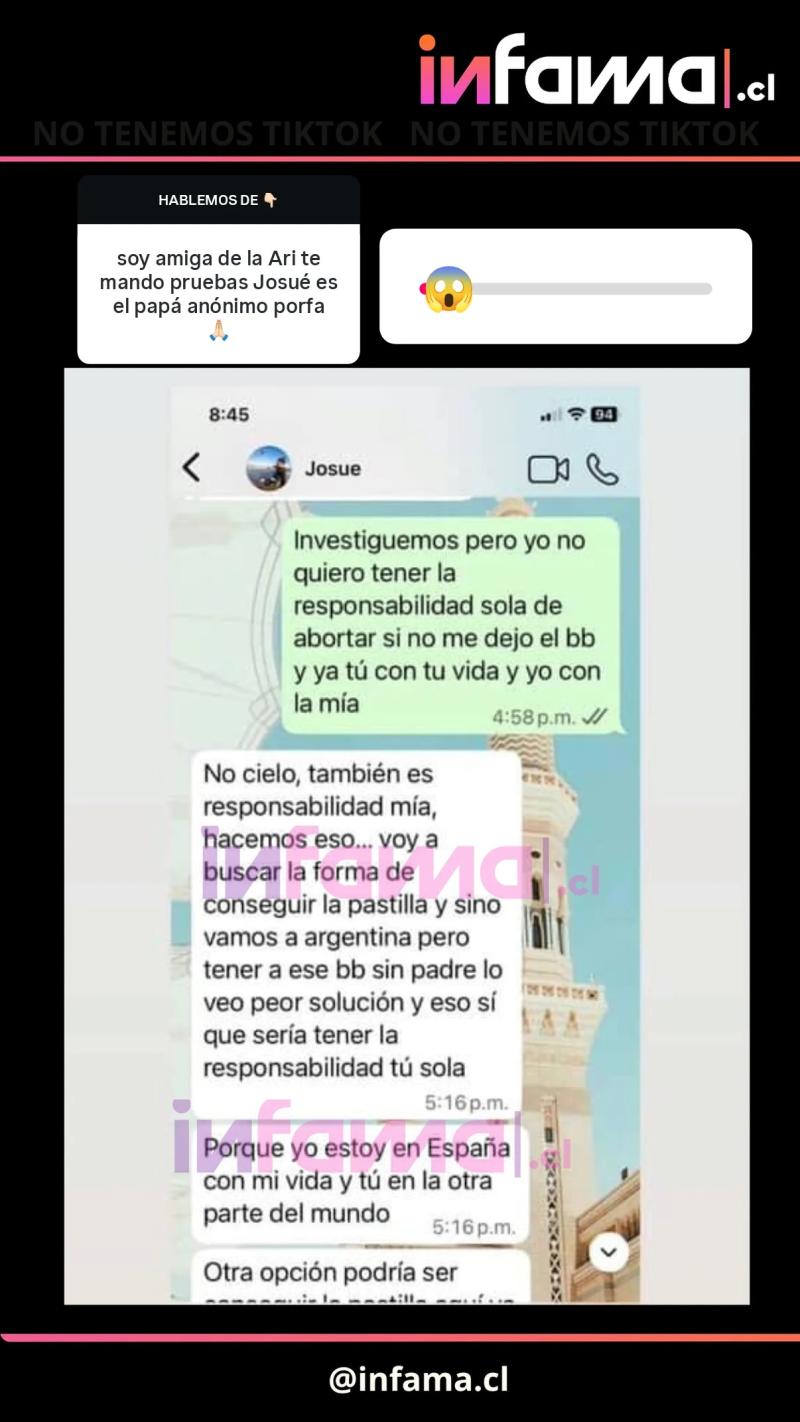
Task: Open the contact name Josue header
Action: tap(331, 467)
